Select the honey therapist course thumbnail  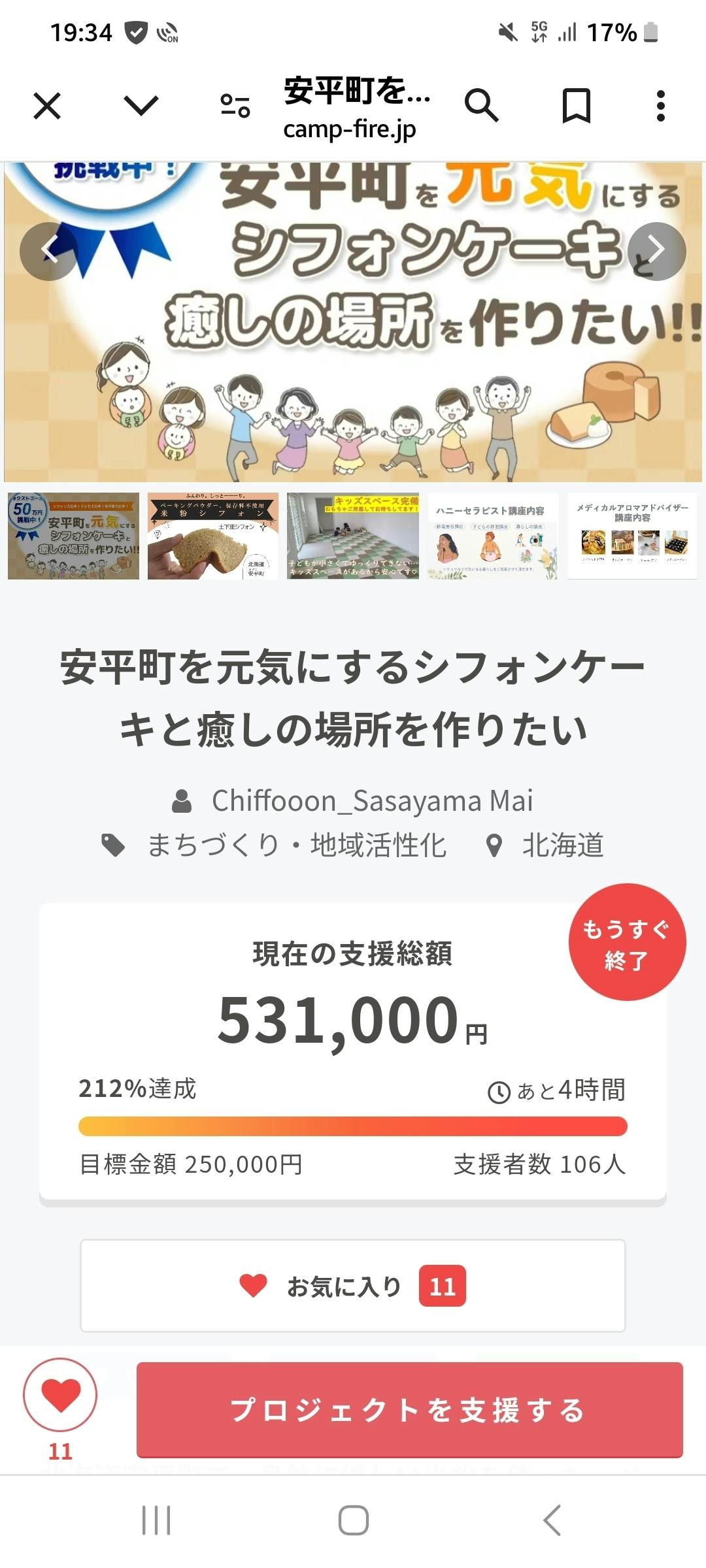493,536
